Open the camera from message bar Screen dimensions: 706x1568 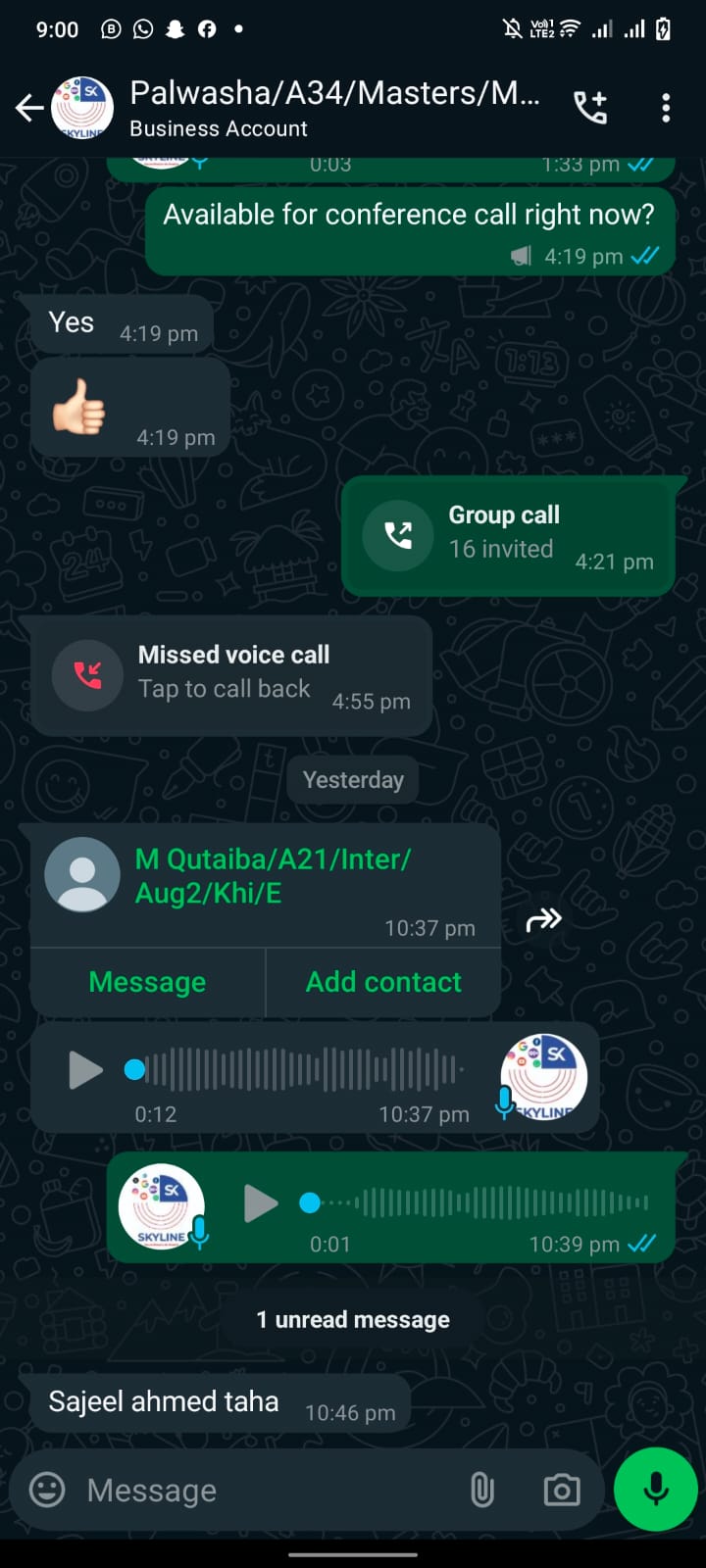[x=561, y=1491]
